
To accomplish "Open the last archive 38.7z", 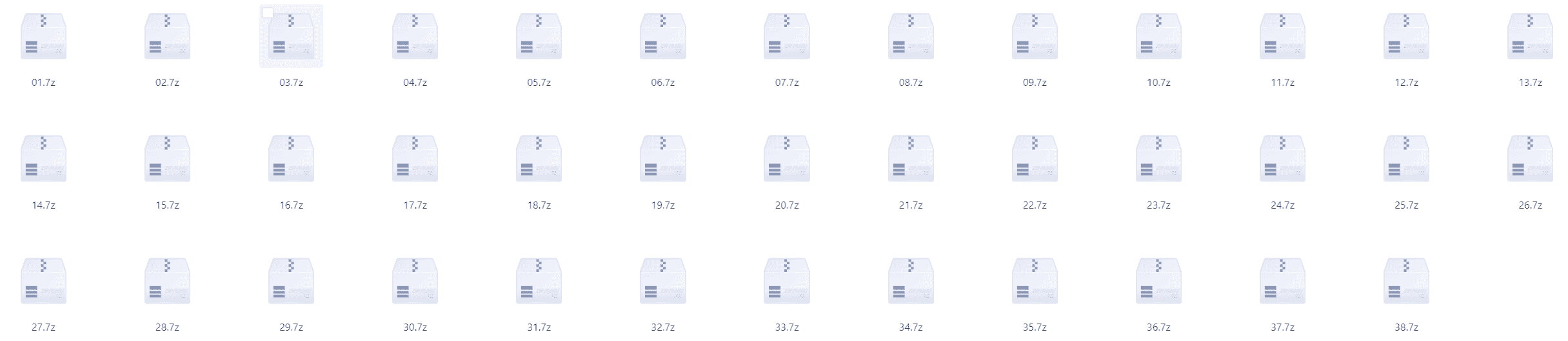I will tap(1406, 282).
